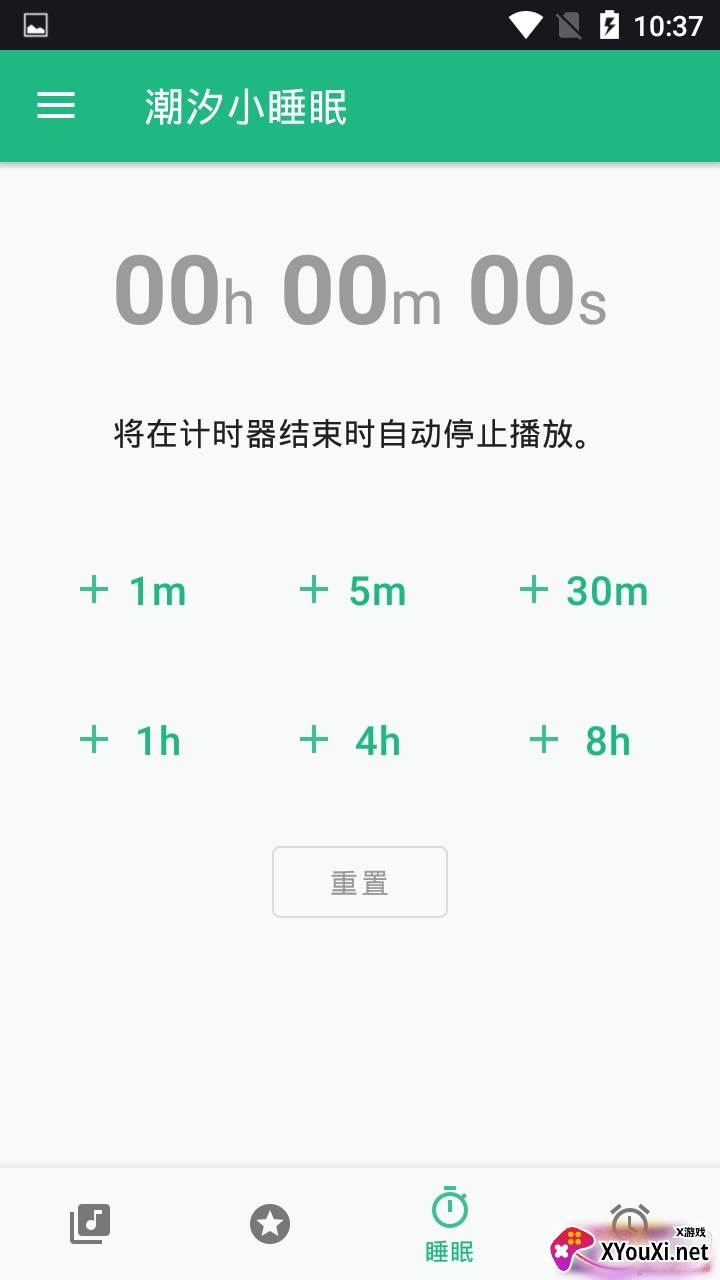Add 30m to the sleep timer
This screenshot has width=720, height=1280.
[x=583, y=591]
